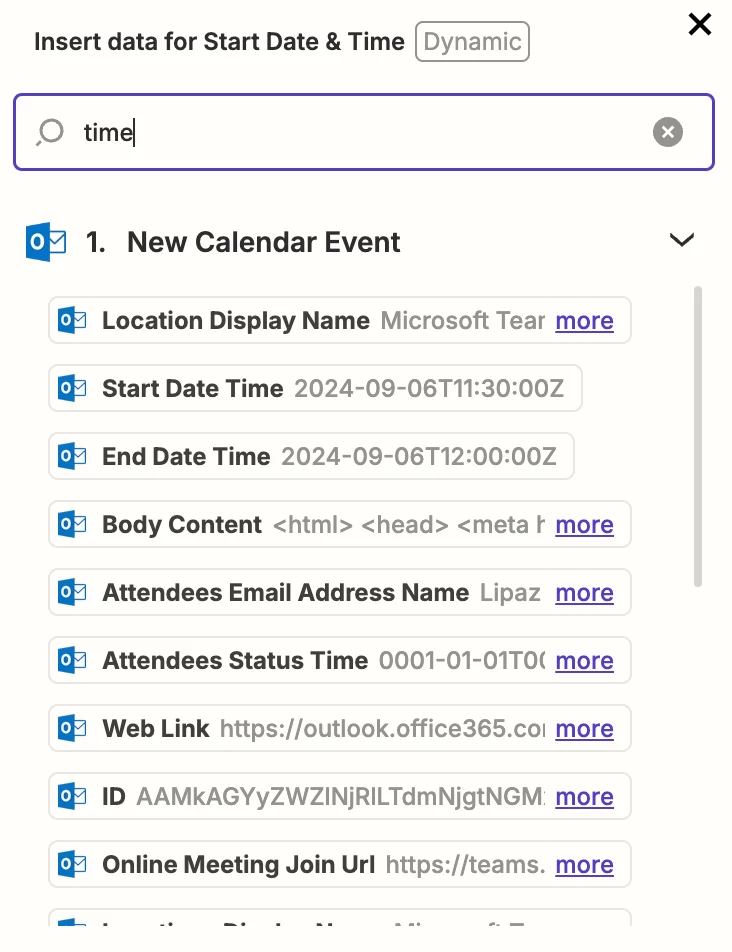
Task: Focus the search box containing 'time'
Action: [x=360, y=132]
